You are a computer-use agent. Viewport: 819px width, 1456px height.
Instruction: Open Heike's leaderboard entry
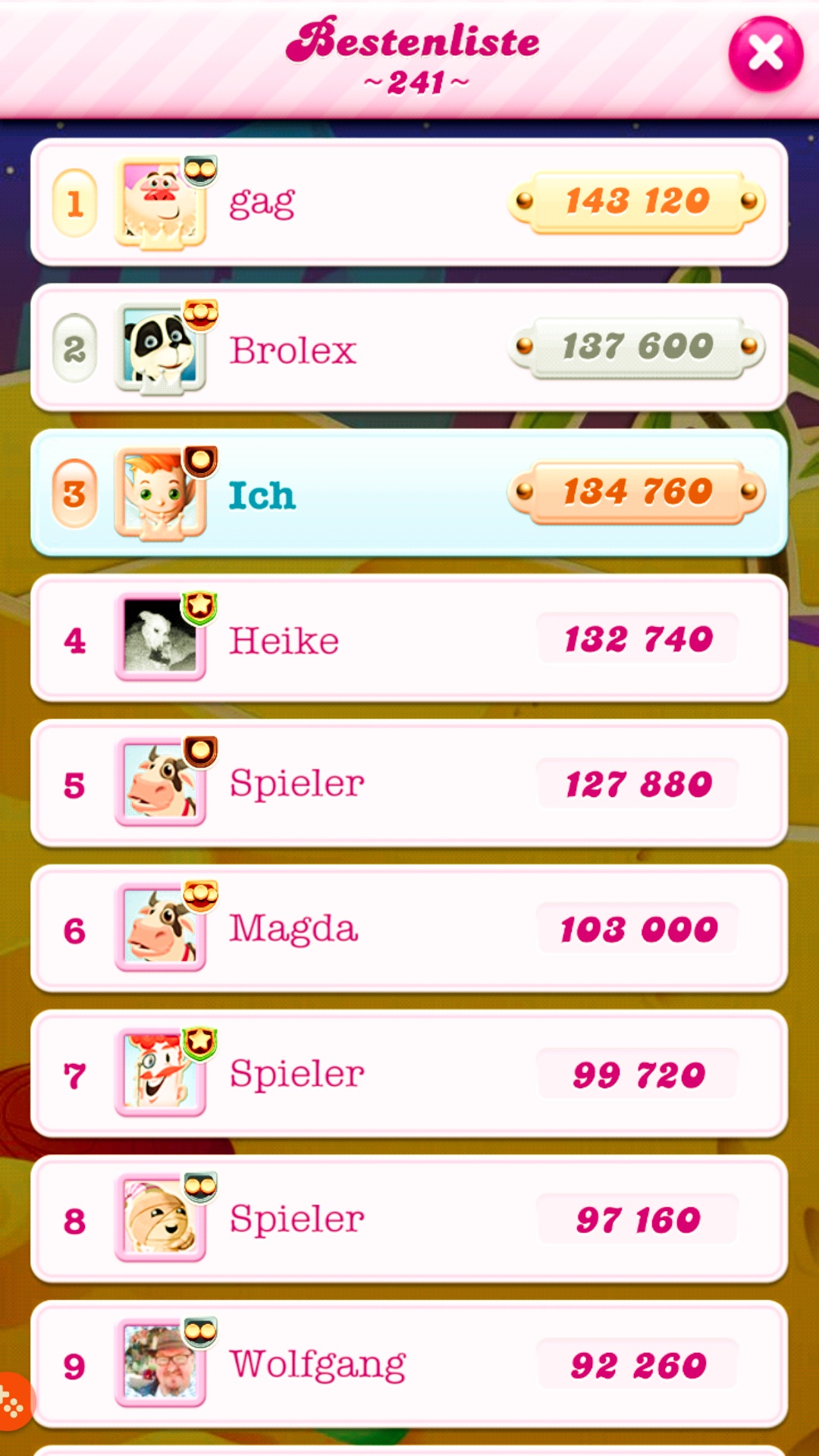point(409,639)
